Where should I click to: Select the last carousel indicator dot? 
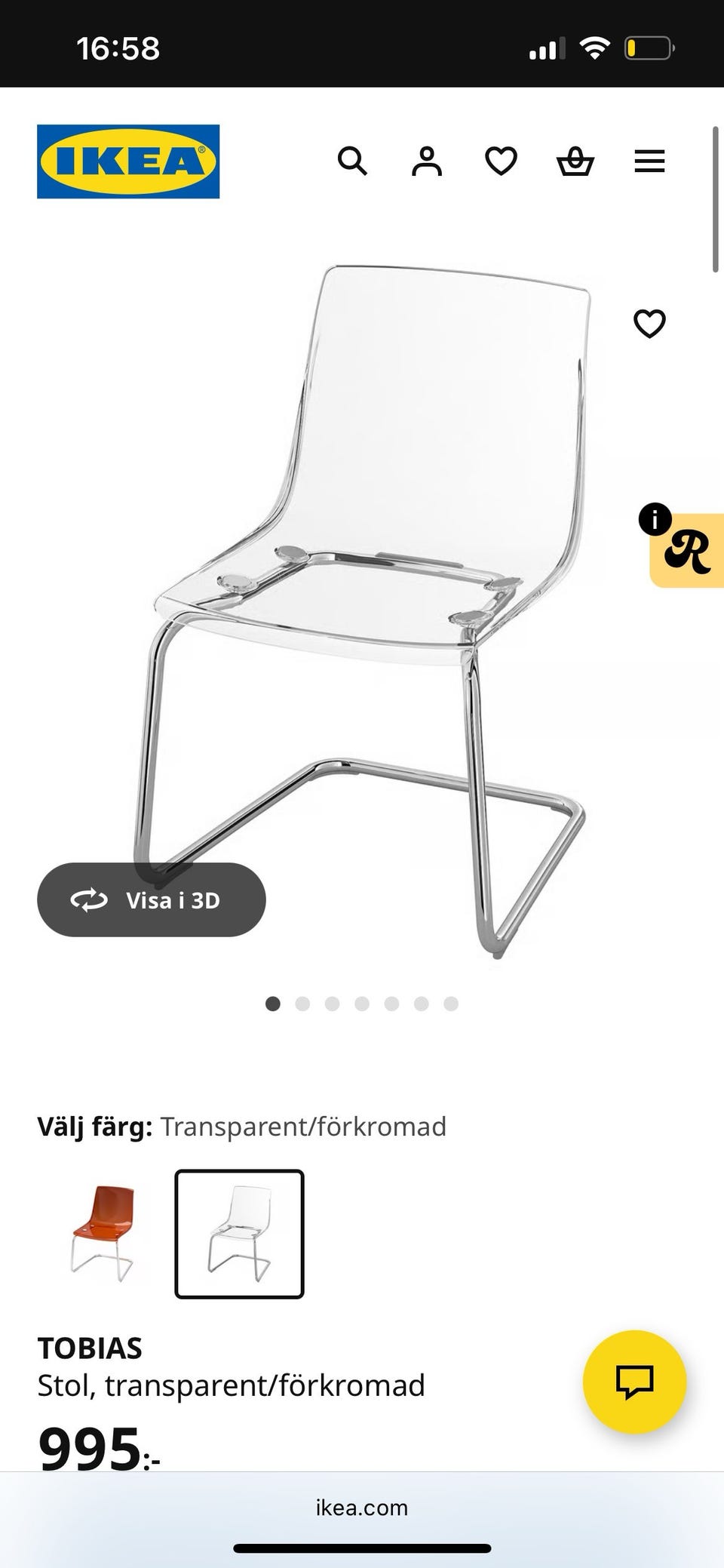(x=451, y=1004)
